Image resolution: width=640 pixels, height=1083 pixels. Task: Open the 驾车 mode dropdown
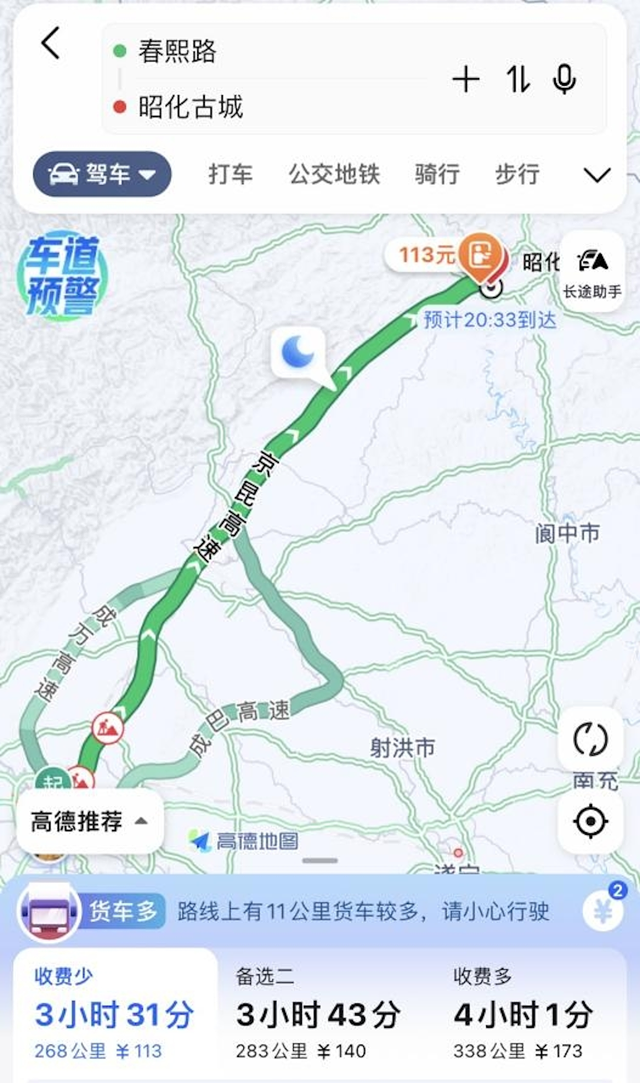click(x=102, y=174)
